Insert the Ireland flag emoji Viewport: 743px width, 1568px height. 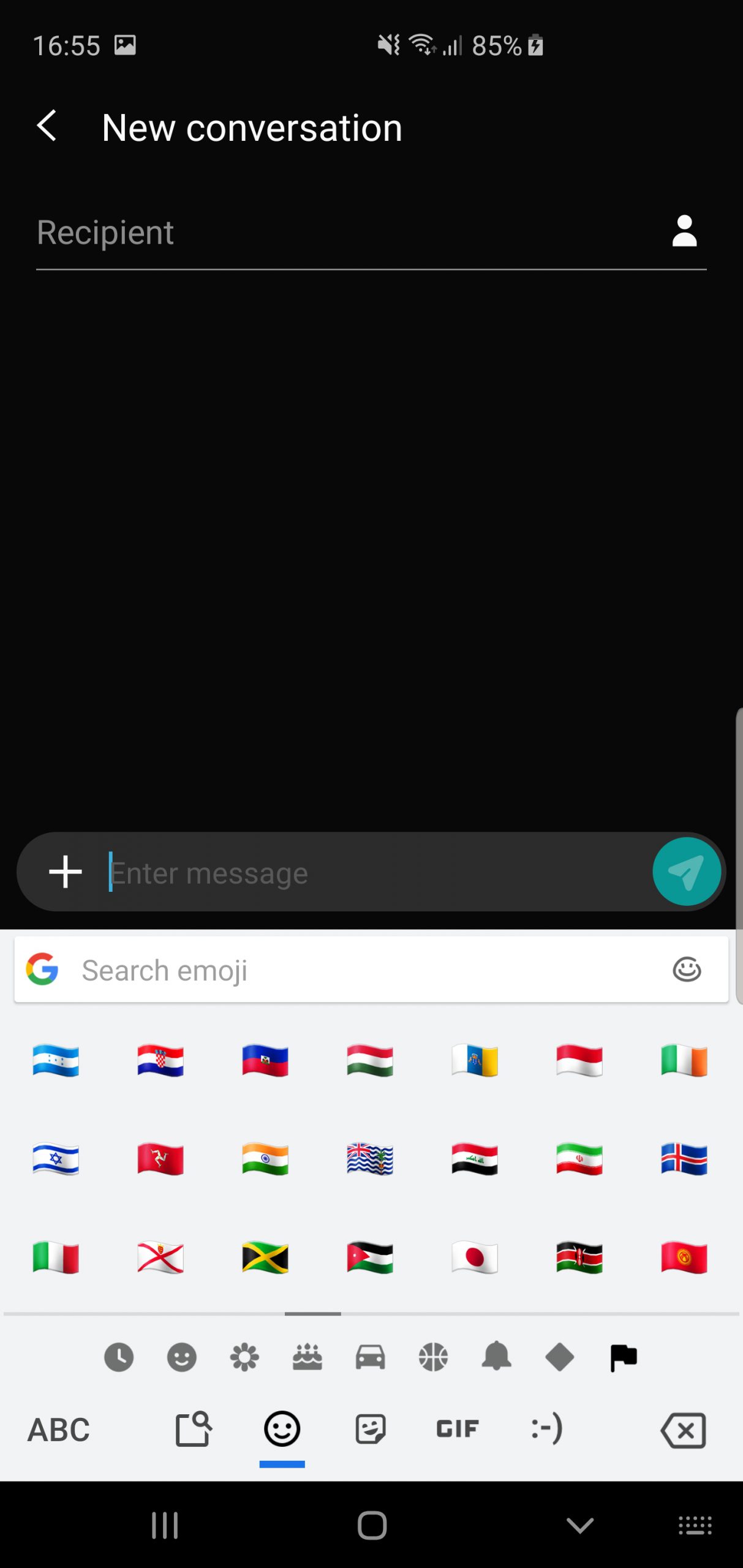point(684,1061)
